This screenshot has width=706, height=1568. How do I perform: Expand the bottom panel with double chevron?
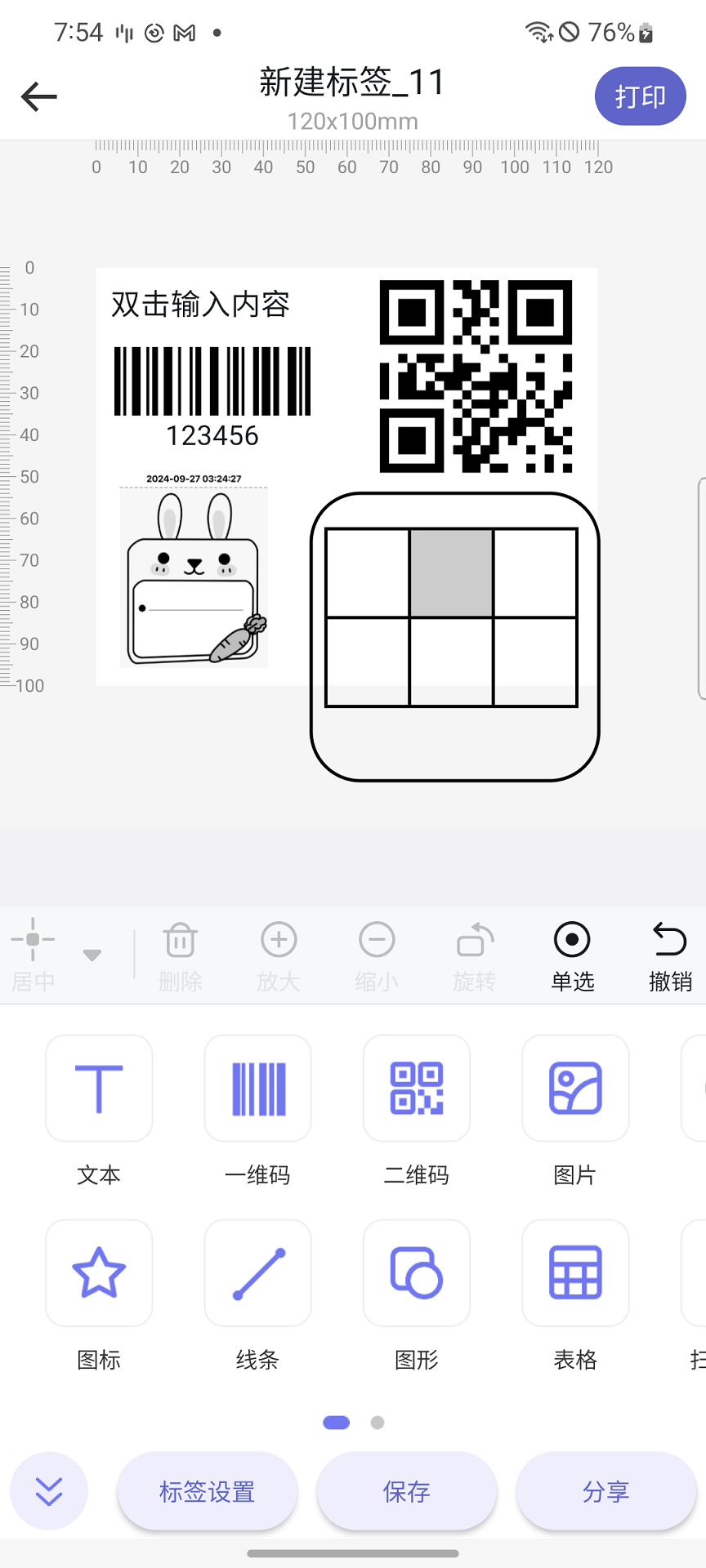coord(49,1491)
